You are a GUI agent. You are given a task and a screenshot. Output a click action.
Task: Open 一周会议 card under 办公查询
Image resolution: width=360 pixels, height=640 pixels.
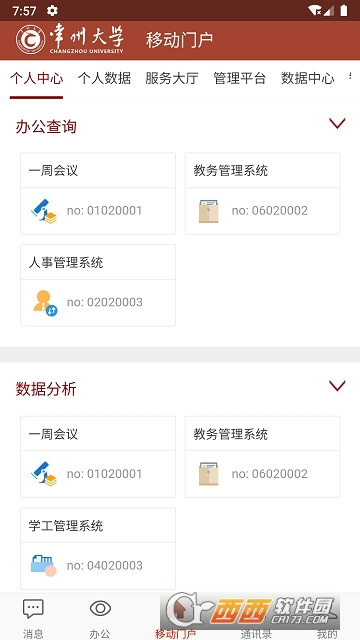[x=98, y=193]
